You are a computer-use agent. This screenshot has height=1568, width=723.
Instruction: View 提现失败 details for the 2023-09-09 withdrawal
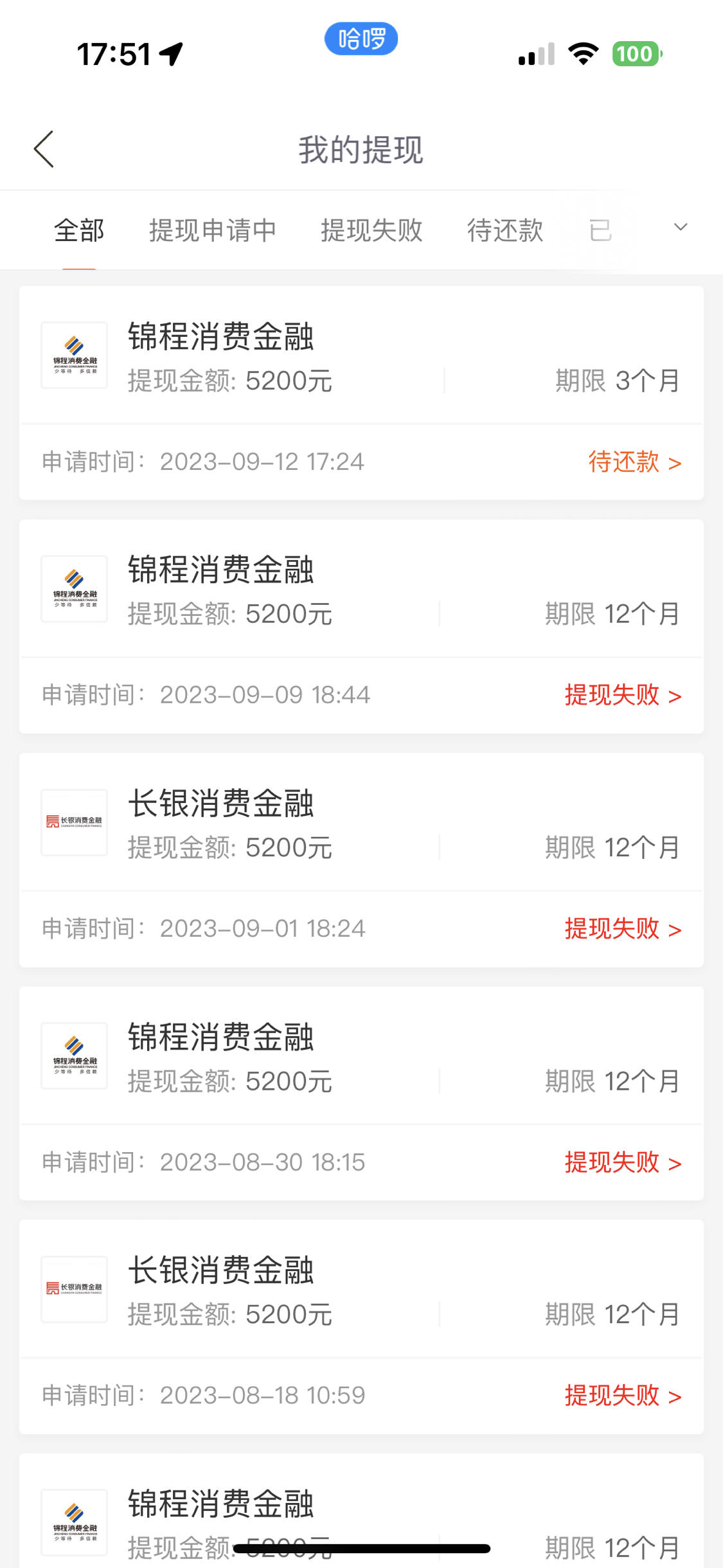pos(623,695)
